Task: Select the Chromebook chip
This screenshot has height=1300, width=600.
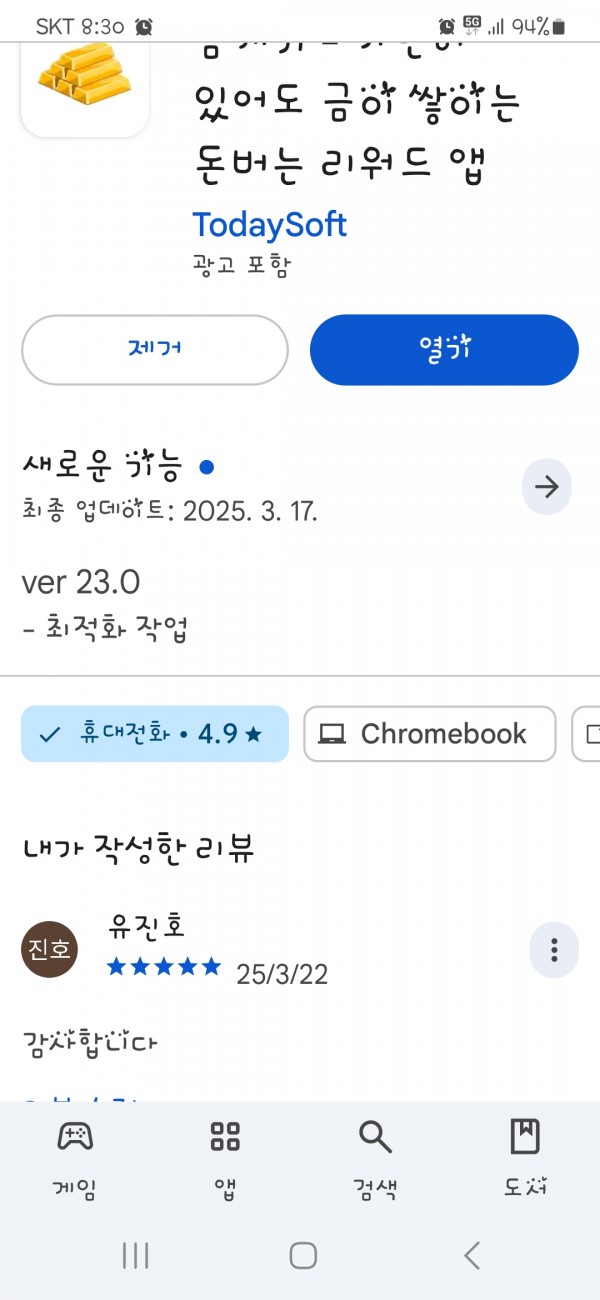Action: [429, 734]
